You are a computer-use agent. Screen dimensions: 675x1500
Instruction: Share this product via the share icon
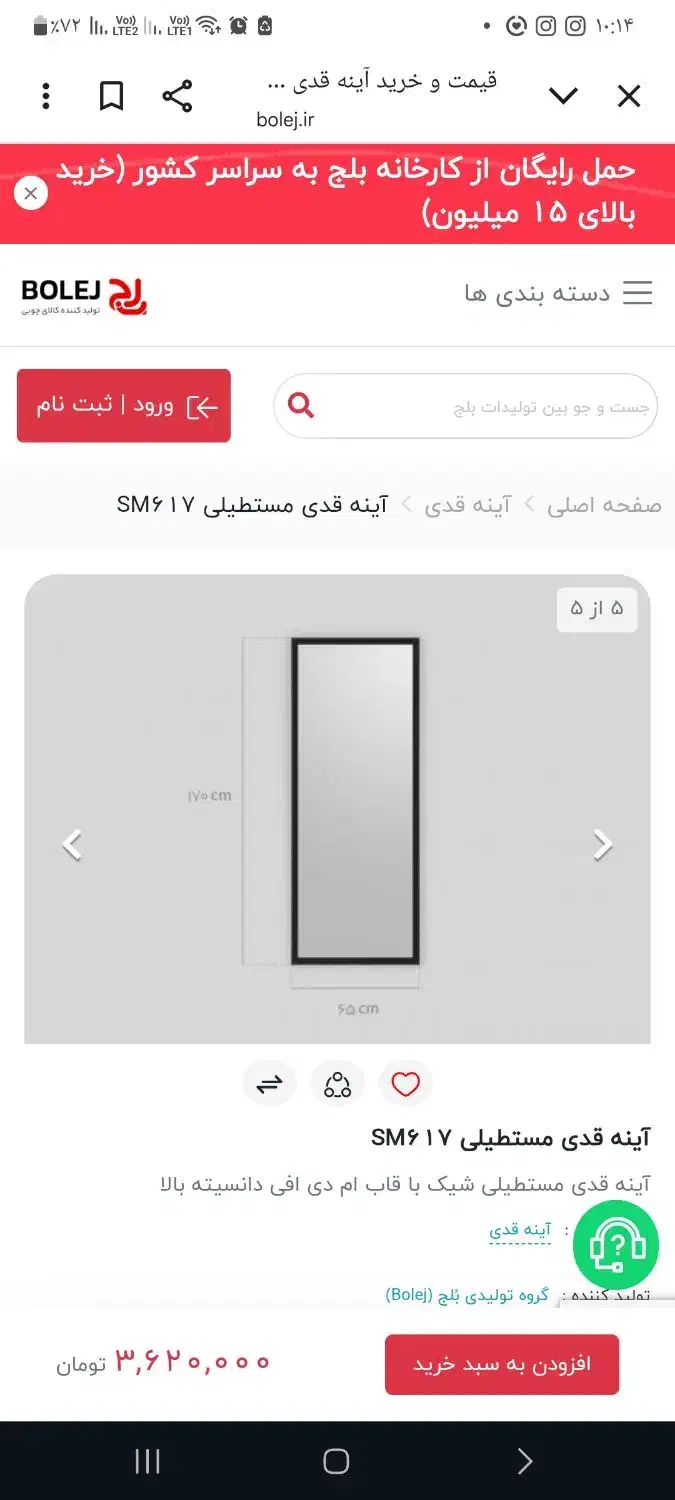(338, 1084)
